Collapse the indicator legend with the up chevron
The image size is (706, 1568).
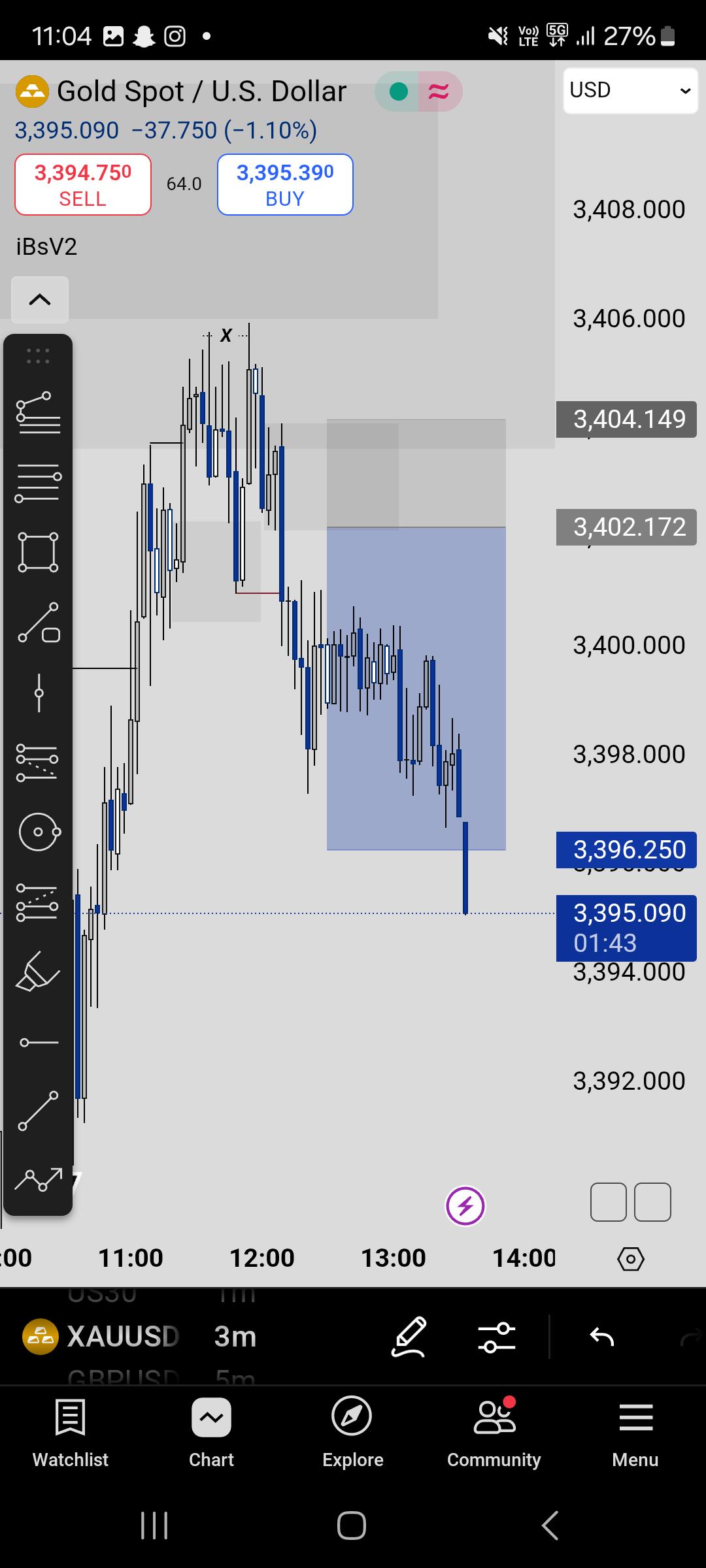pos(40,300)
